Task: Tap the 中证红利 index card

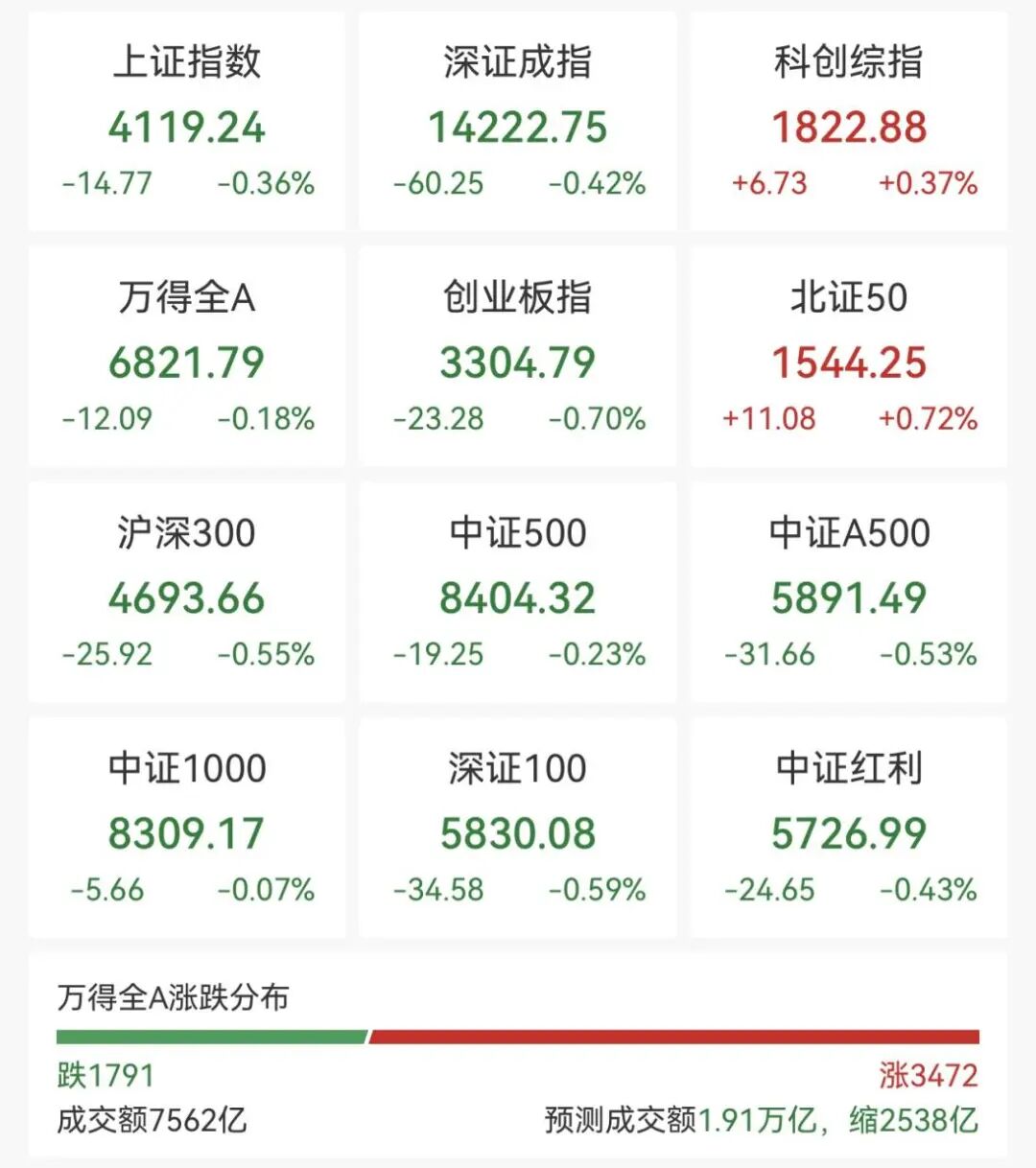Action: point(849,828)
